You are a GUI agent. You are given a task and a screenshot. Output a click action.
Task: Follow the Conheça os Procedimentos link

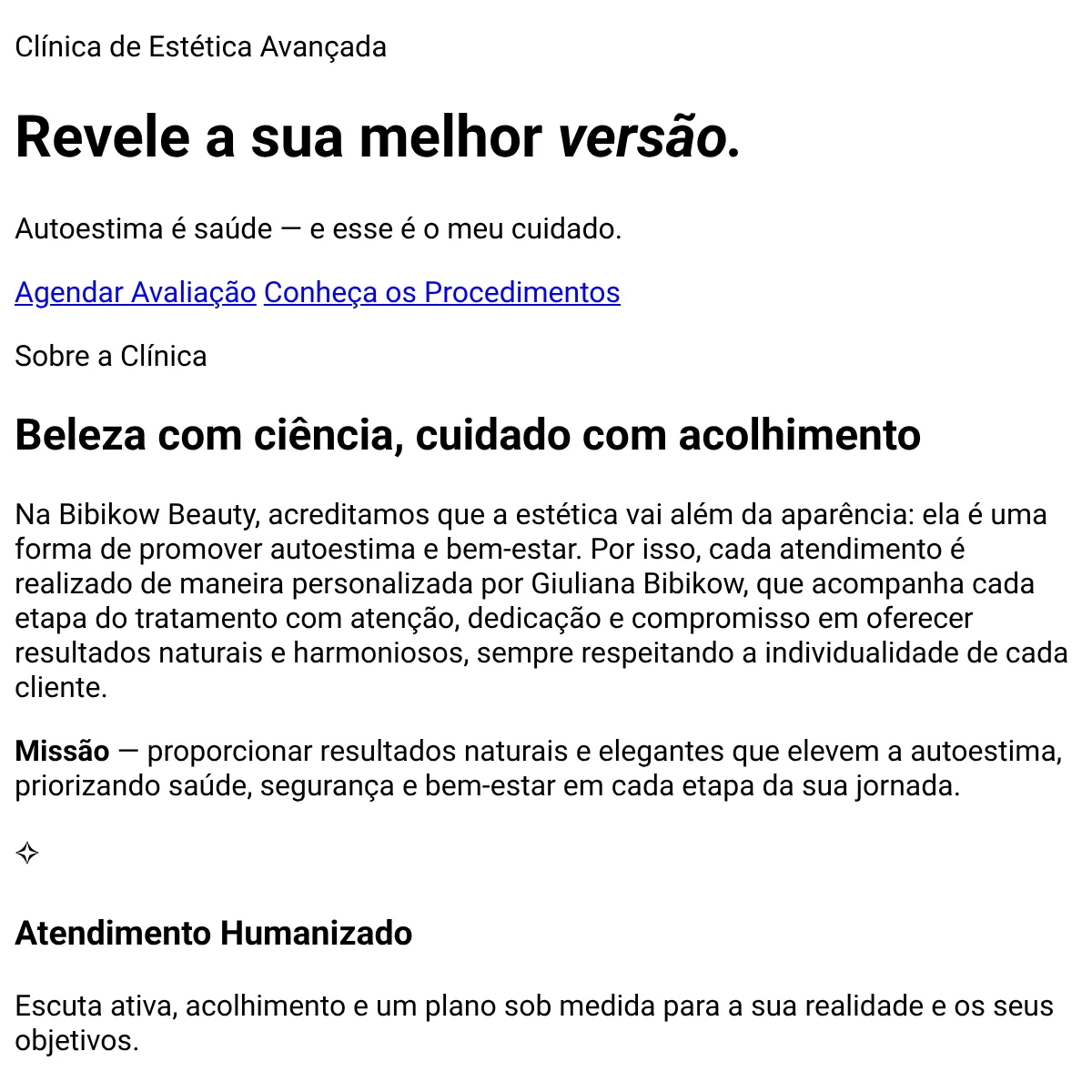pos(442,292)
